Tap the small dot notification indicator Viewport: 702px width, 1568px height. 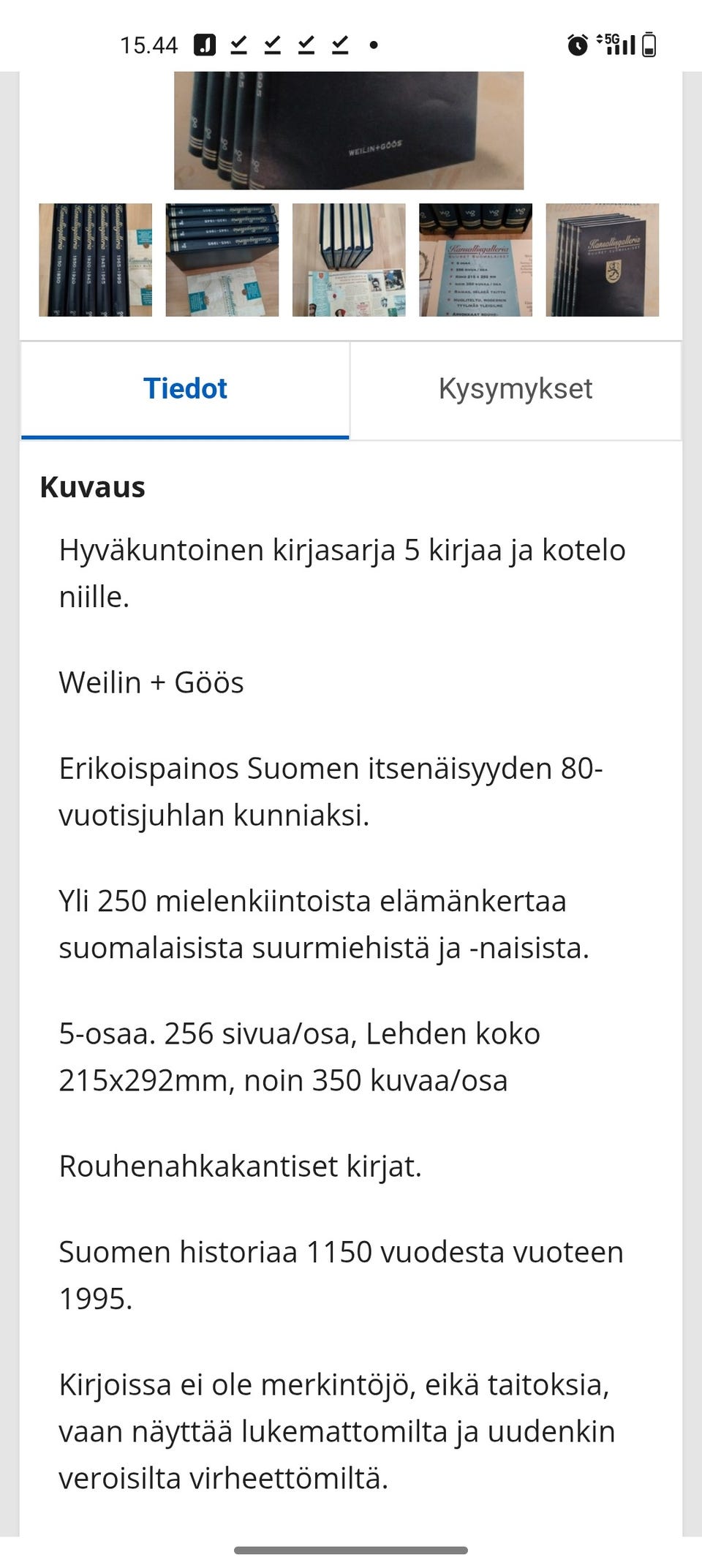[x=375, y=45]
